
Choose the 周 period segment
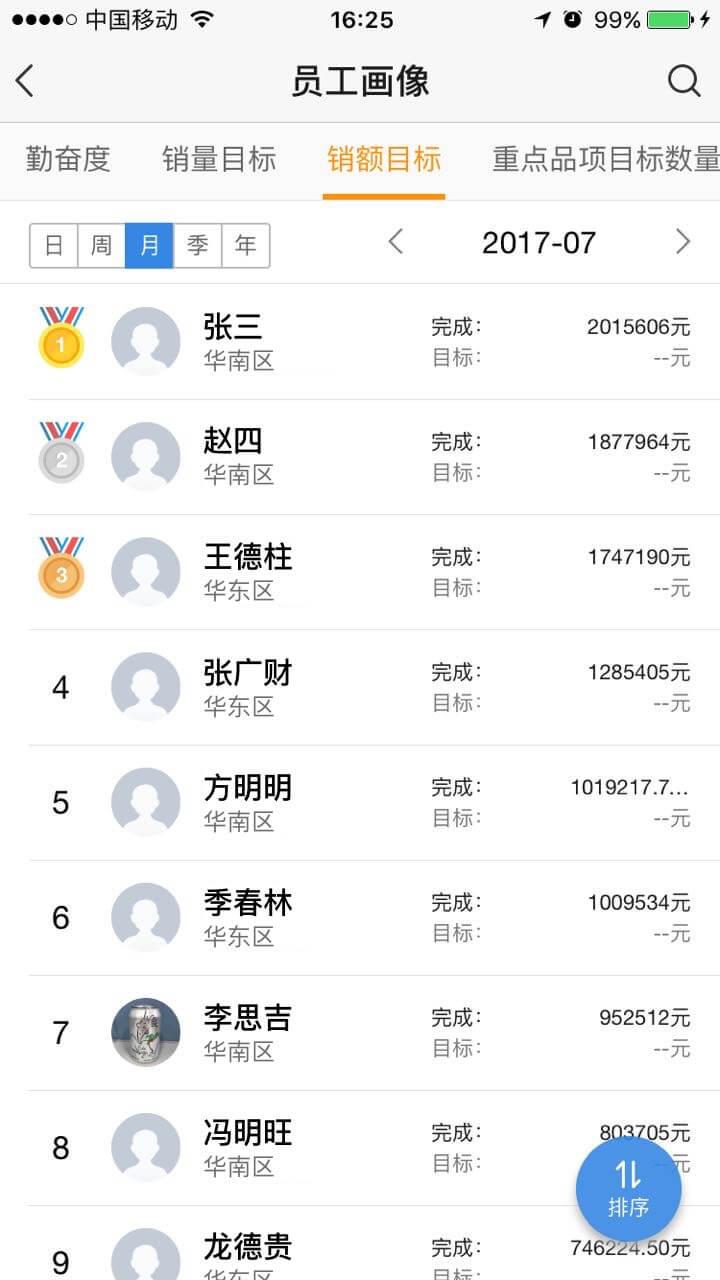tap(102, 245)
